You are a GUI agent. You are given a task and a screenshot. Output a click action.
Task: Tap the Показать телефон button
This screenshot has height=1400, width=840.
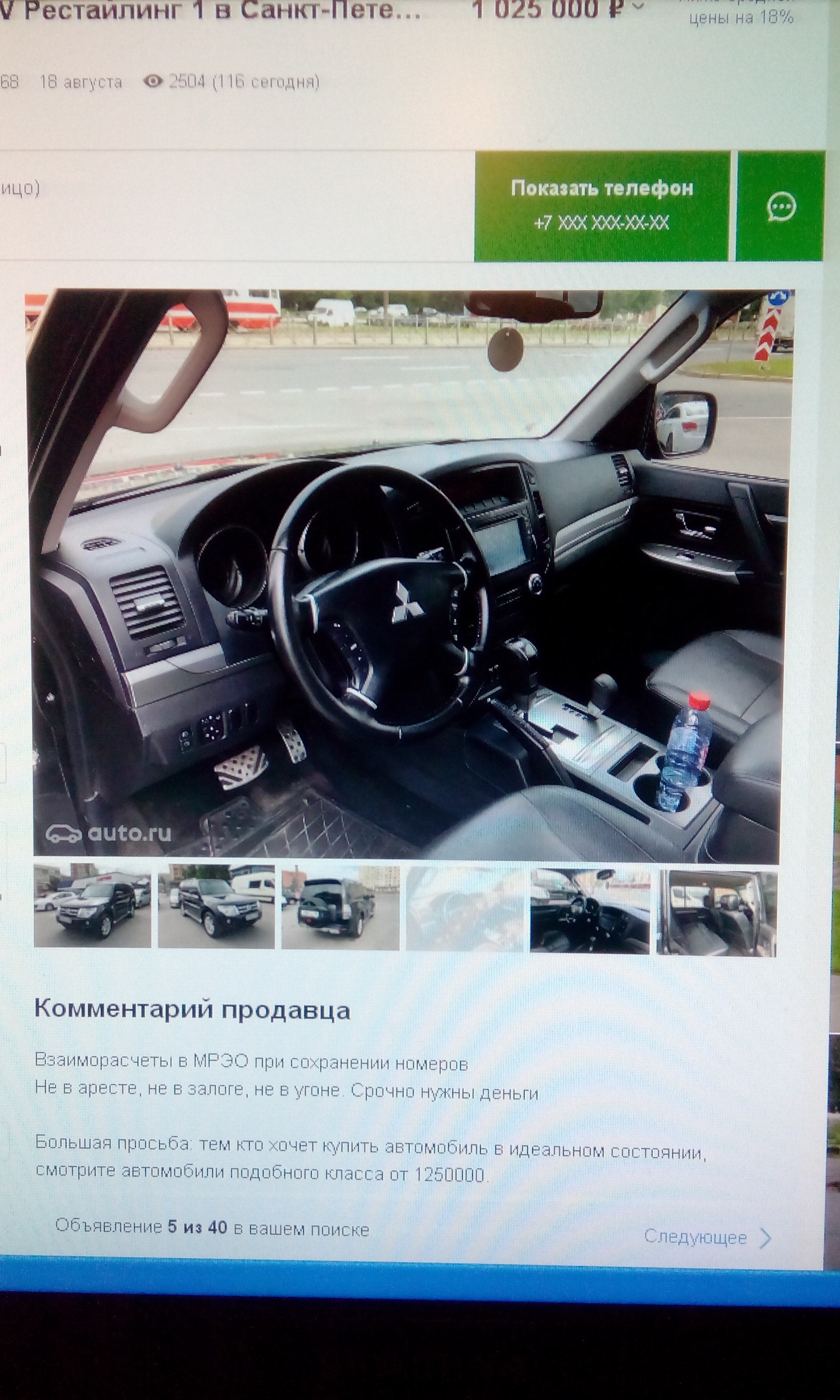[x=601, y=206]
